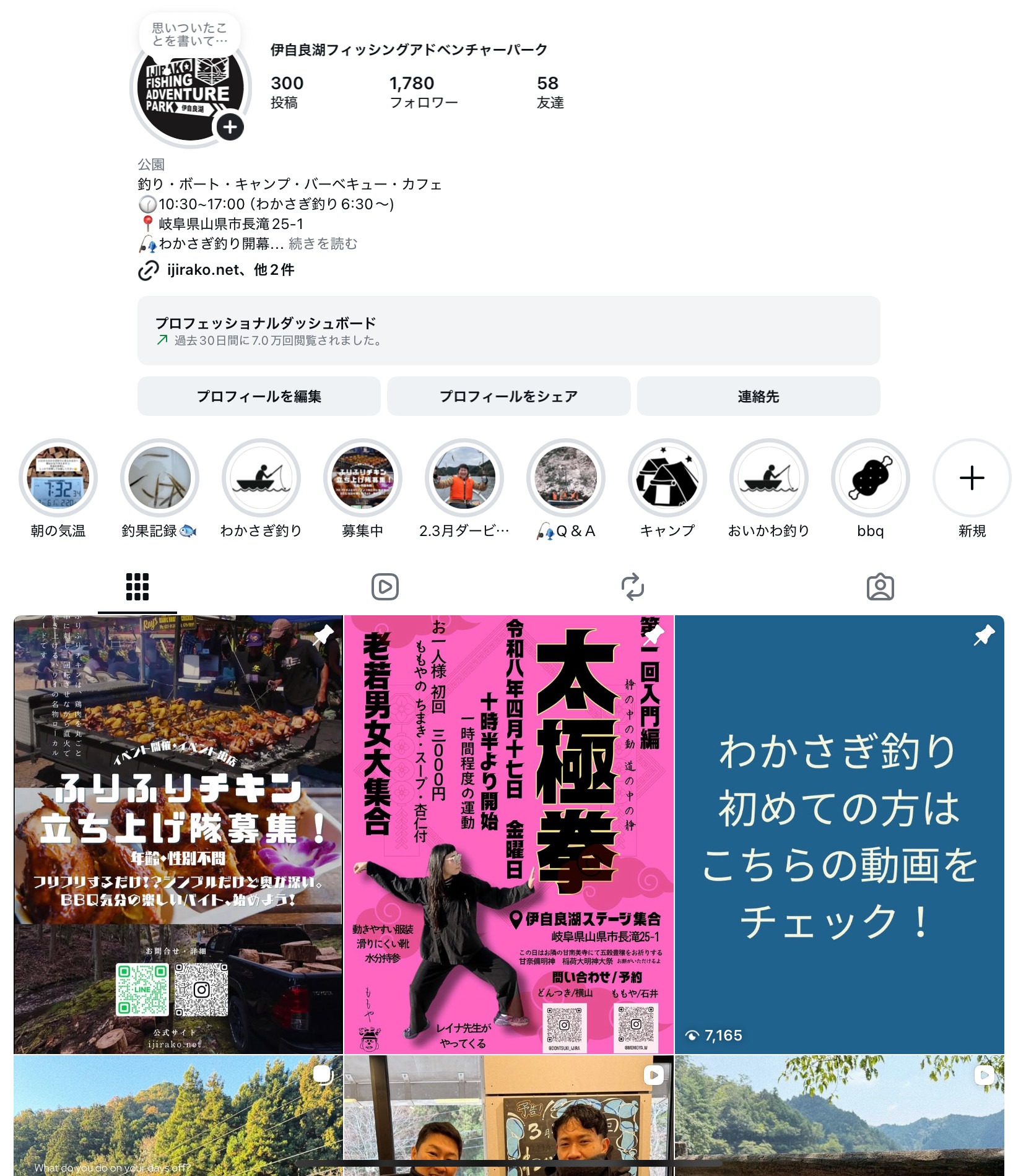View the 募集中 highlight
This screenshot has width=1013, height=1176.
point(362,478)
